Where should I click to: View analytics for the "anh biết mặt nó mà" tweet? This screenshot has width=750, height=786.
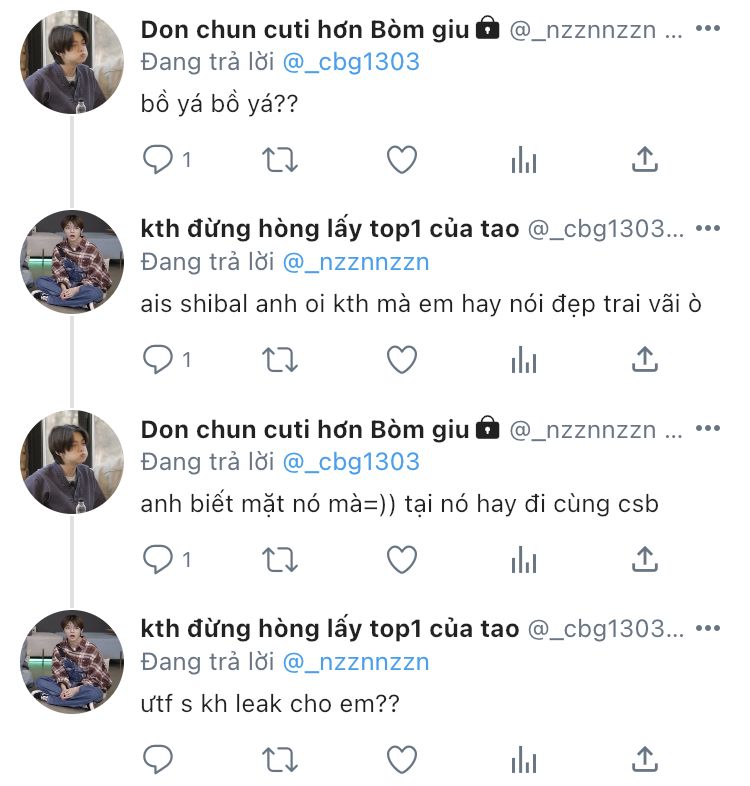pyautogui.click(x=524, y=559)
